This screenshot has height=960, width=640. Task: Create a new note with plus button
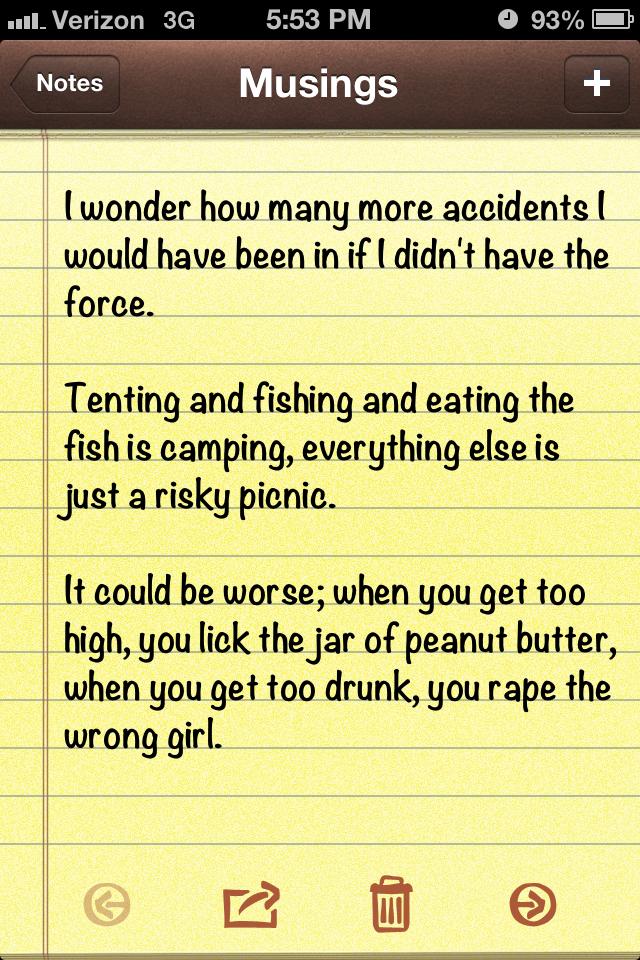tap(596, 84)
